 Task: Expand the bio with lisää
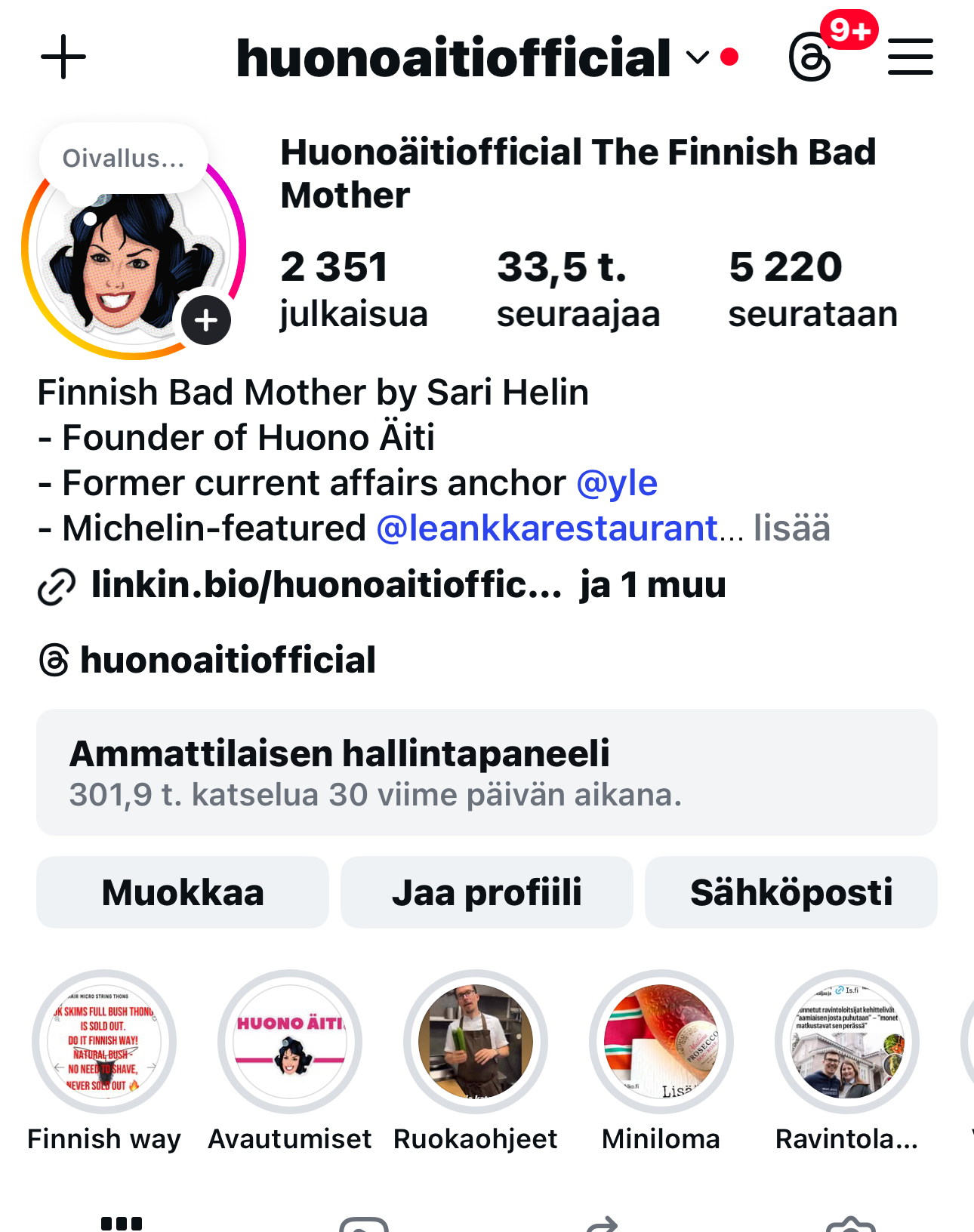click(791, 528)
